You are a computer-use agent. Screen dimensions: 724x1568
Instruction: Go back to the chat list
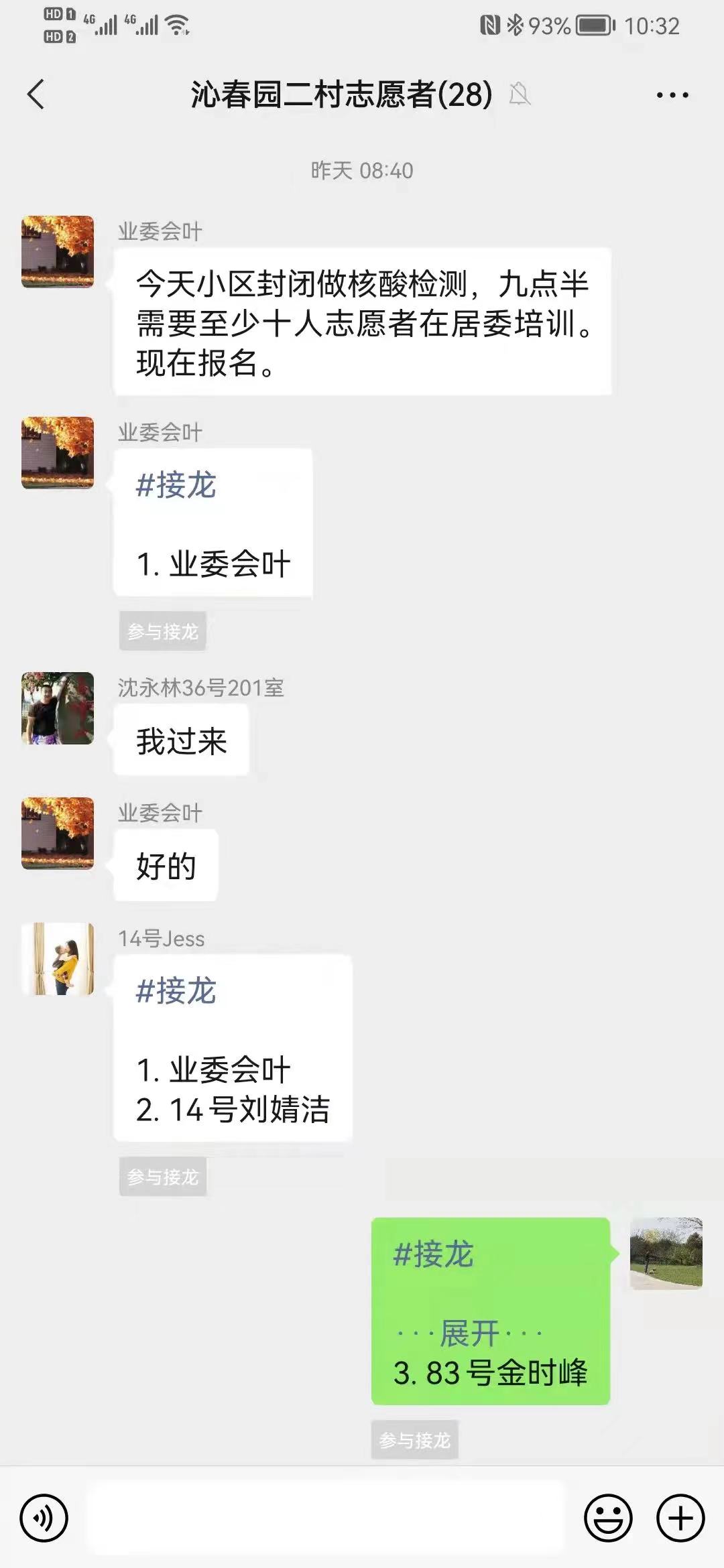coord(36,94)
